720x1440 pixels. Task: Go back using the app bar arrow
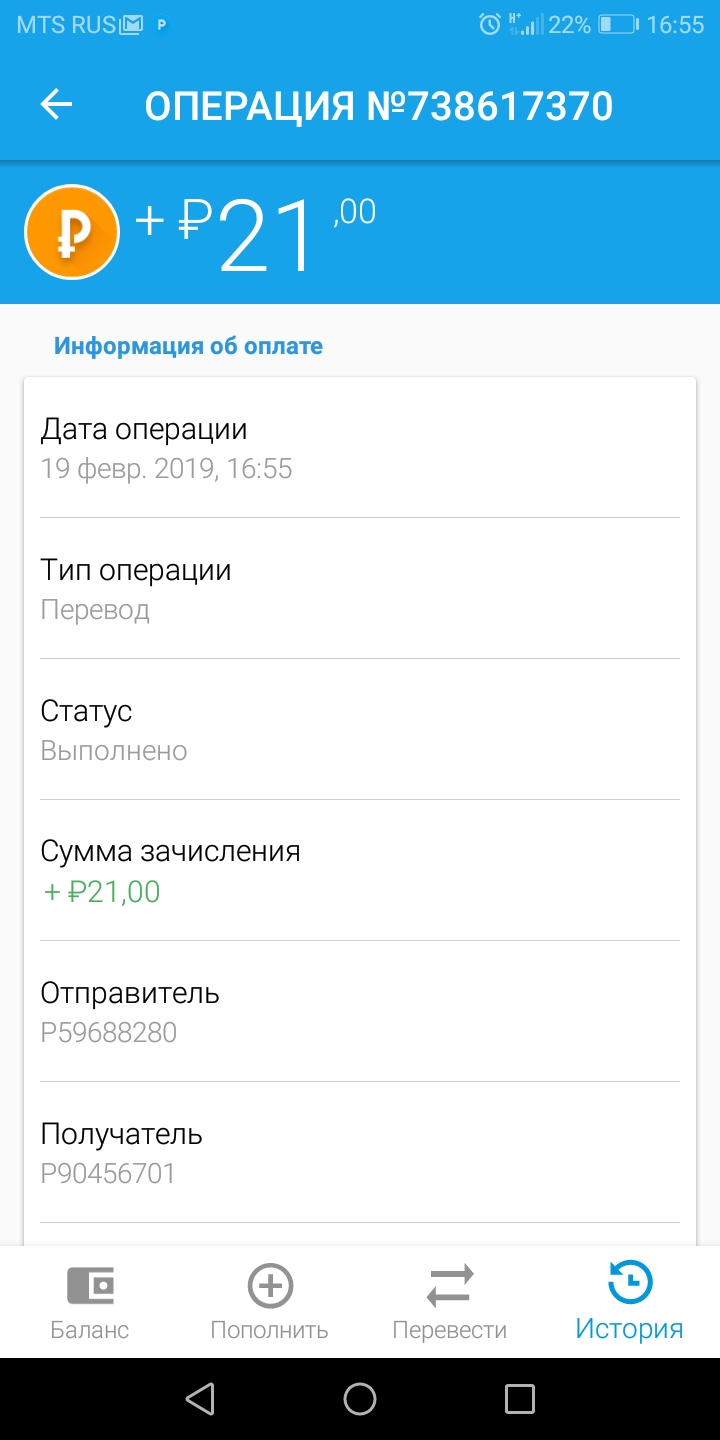coord(57,104)
